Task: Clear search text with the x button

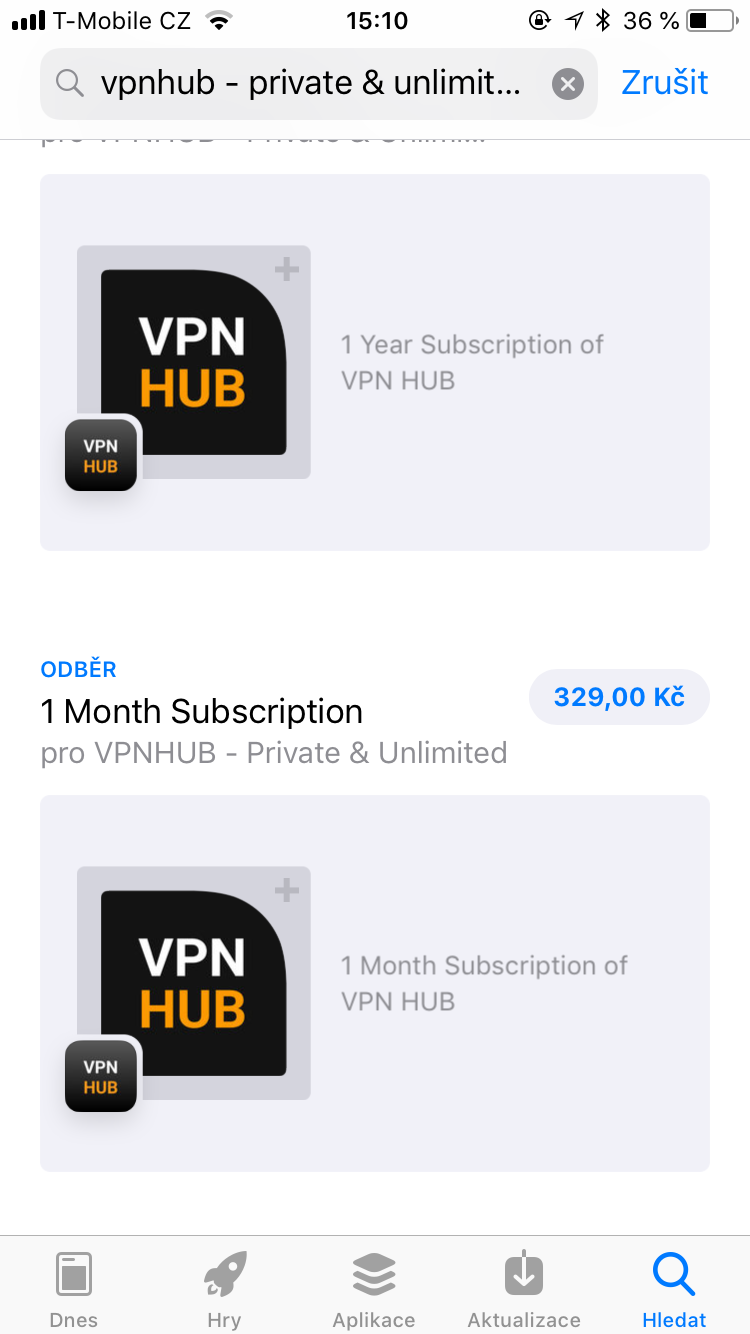Action: pyautogui.click(x=567, y=83)
